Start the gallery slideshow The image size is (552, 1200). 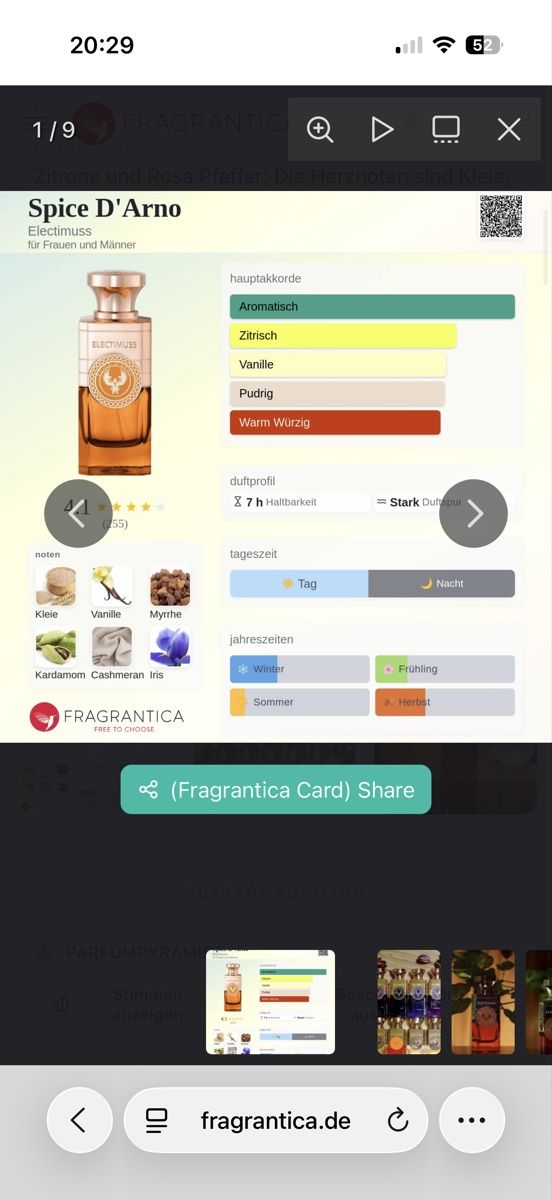[382, 129]
